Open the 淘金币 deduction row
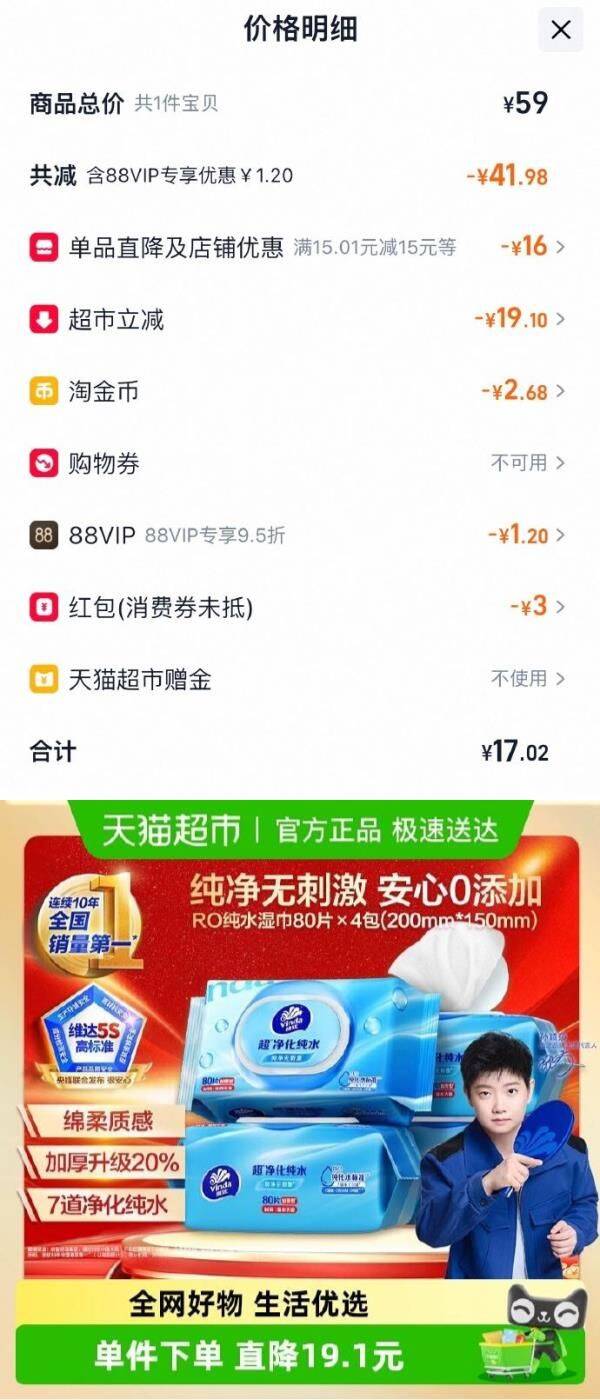The image size is (600, 1400). 298,391
